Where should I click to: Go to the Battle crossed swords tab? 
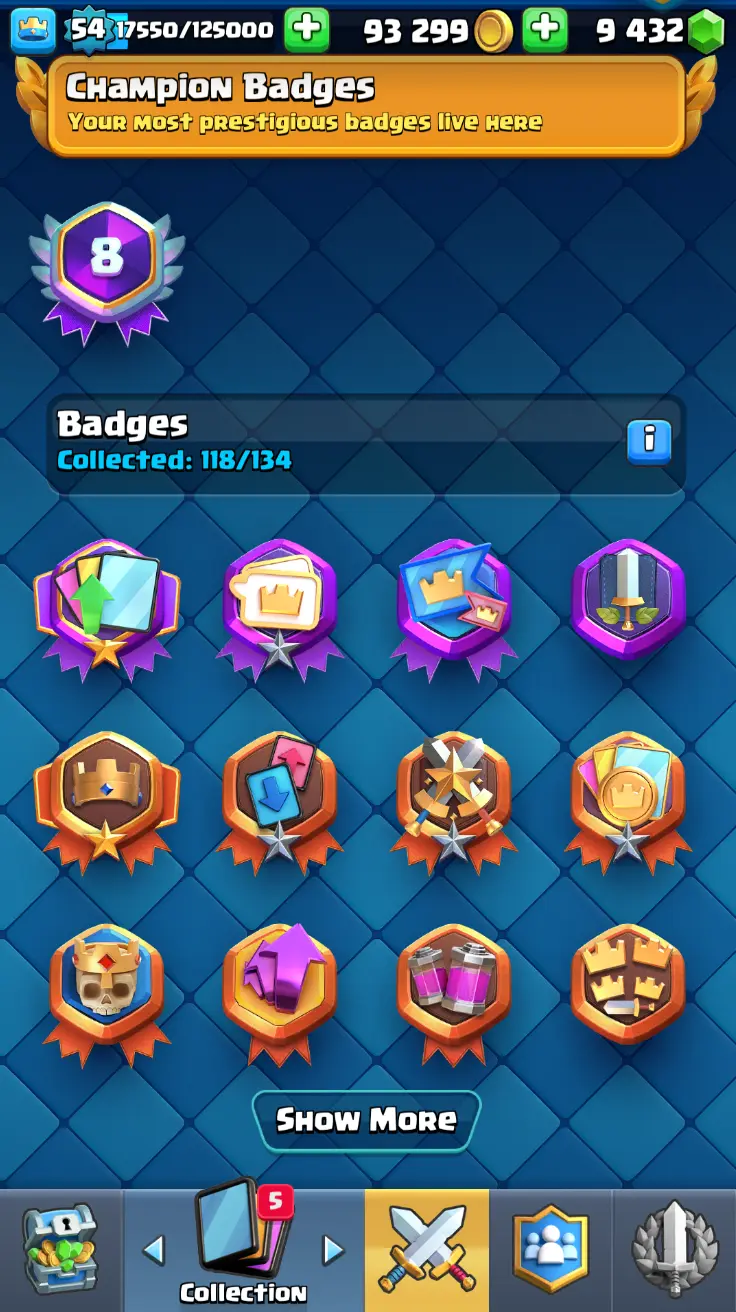tap(427, 1250)
